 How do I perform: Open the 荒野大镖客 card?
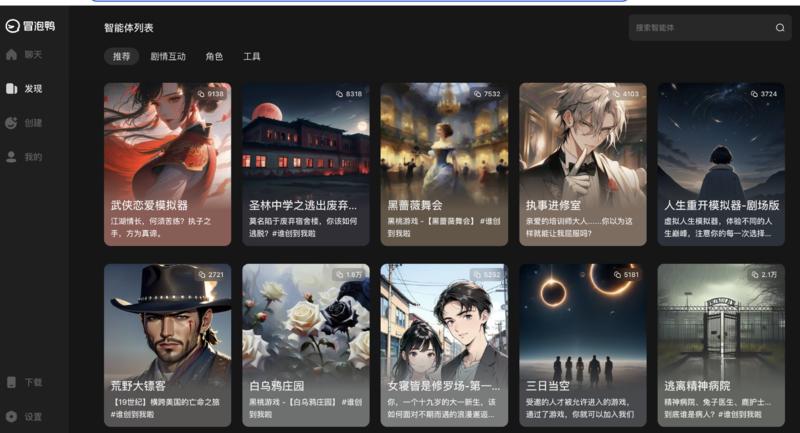[167, 343]
